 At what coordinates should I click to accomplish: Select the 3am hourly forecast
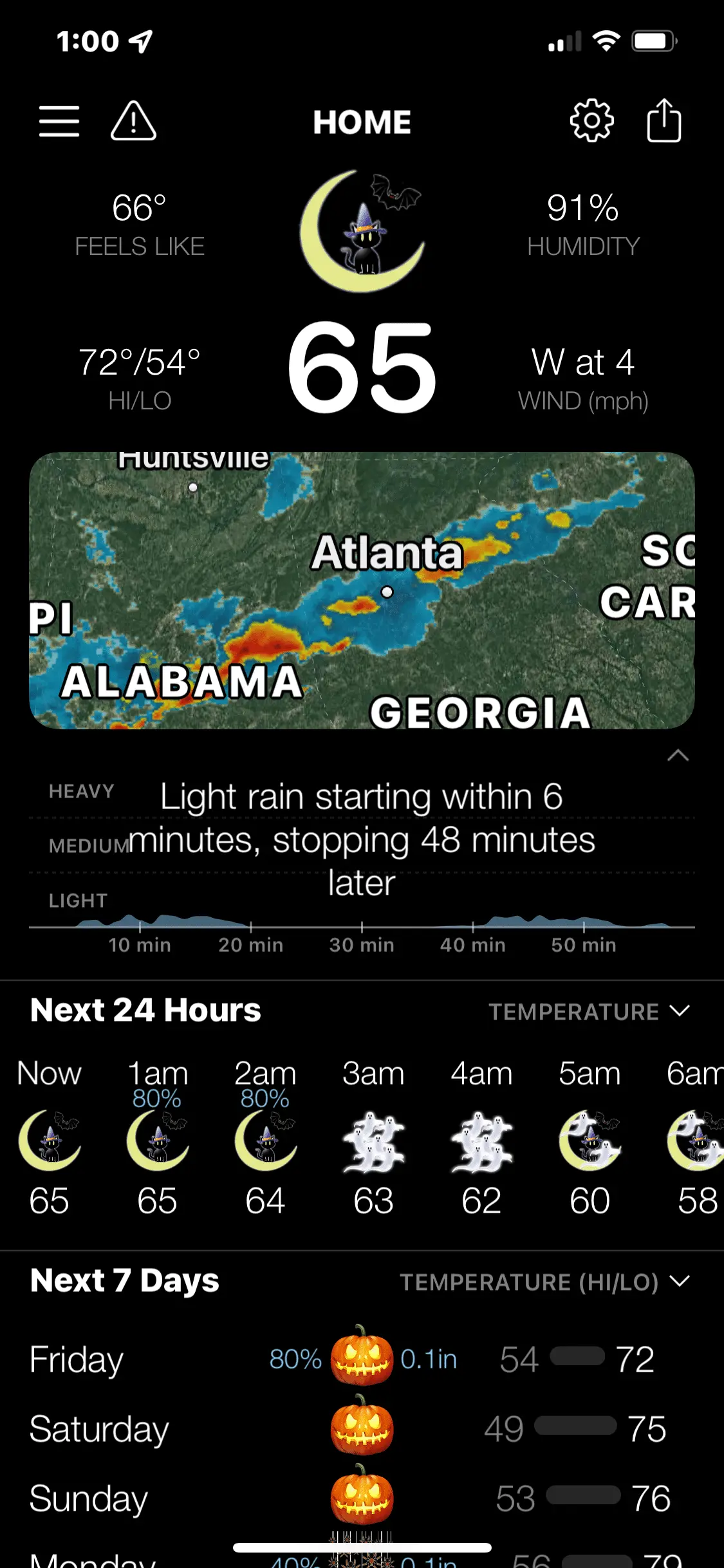(x=373, y=1137)
